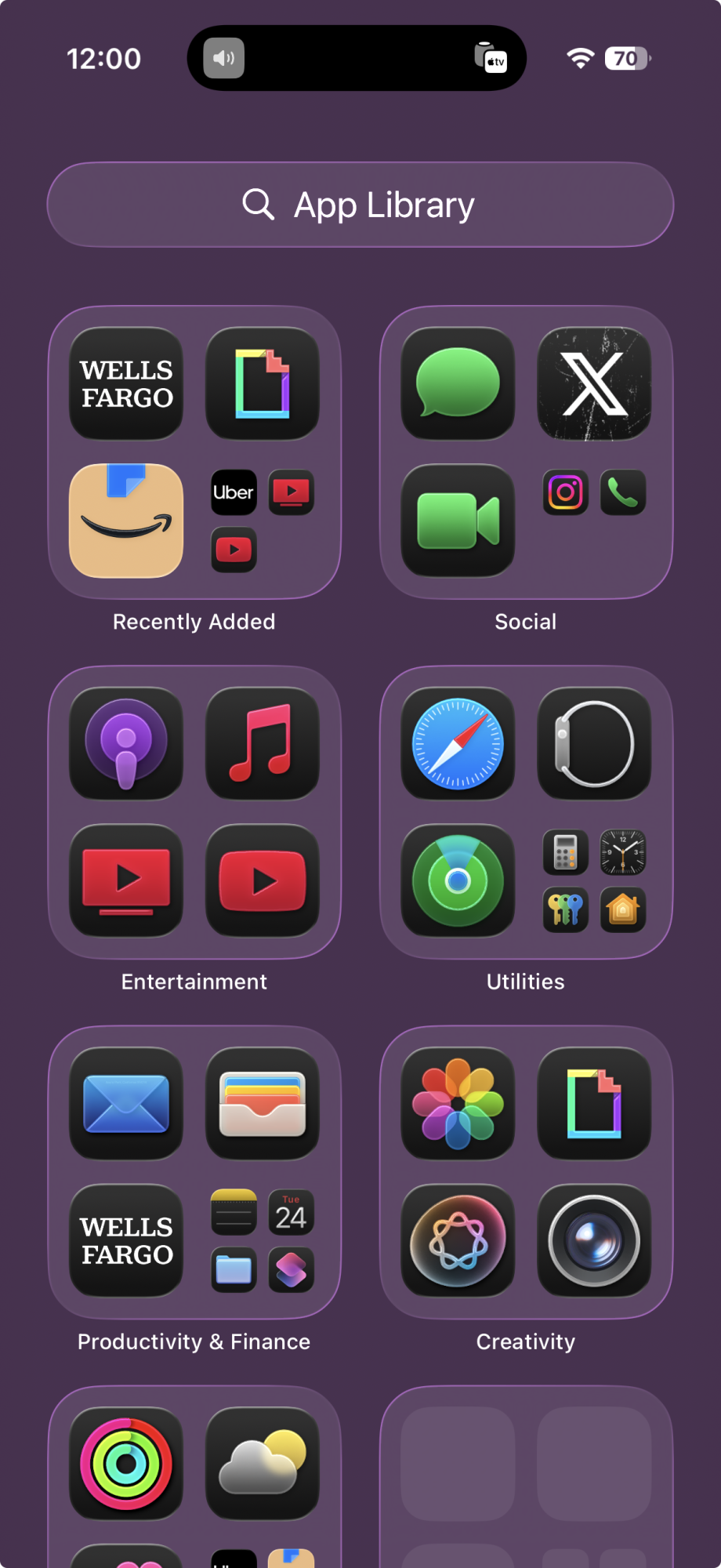Launch the Wallet app
Screen dimensions: 721x1568
pos(263,1104)
